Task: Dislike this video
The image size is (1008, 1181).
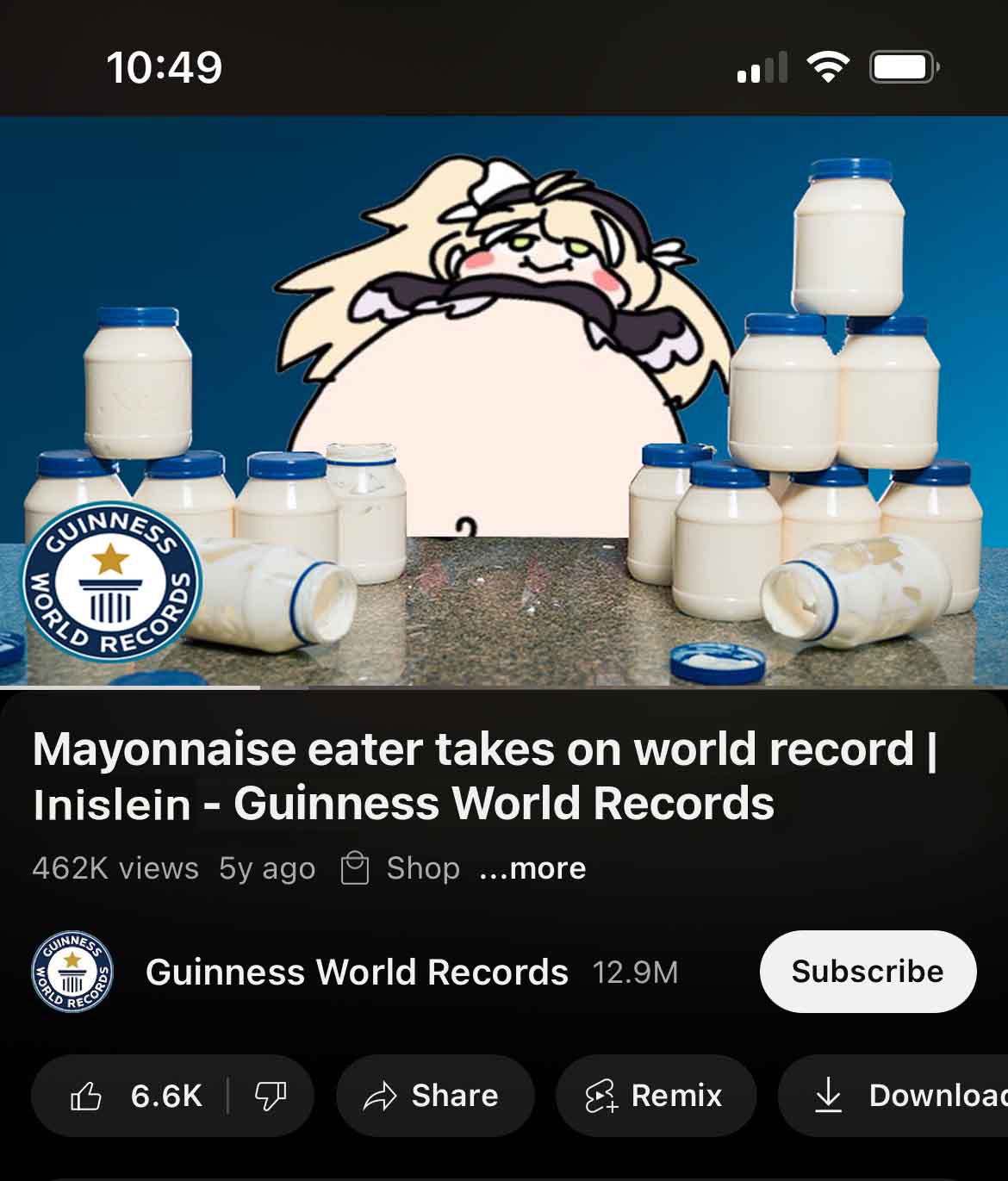Action: [x=271, y=1096]
